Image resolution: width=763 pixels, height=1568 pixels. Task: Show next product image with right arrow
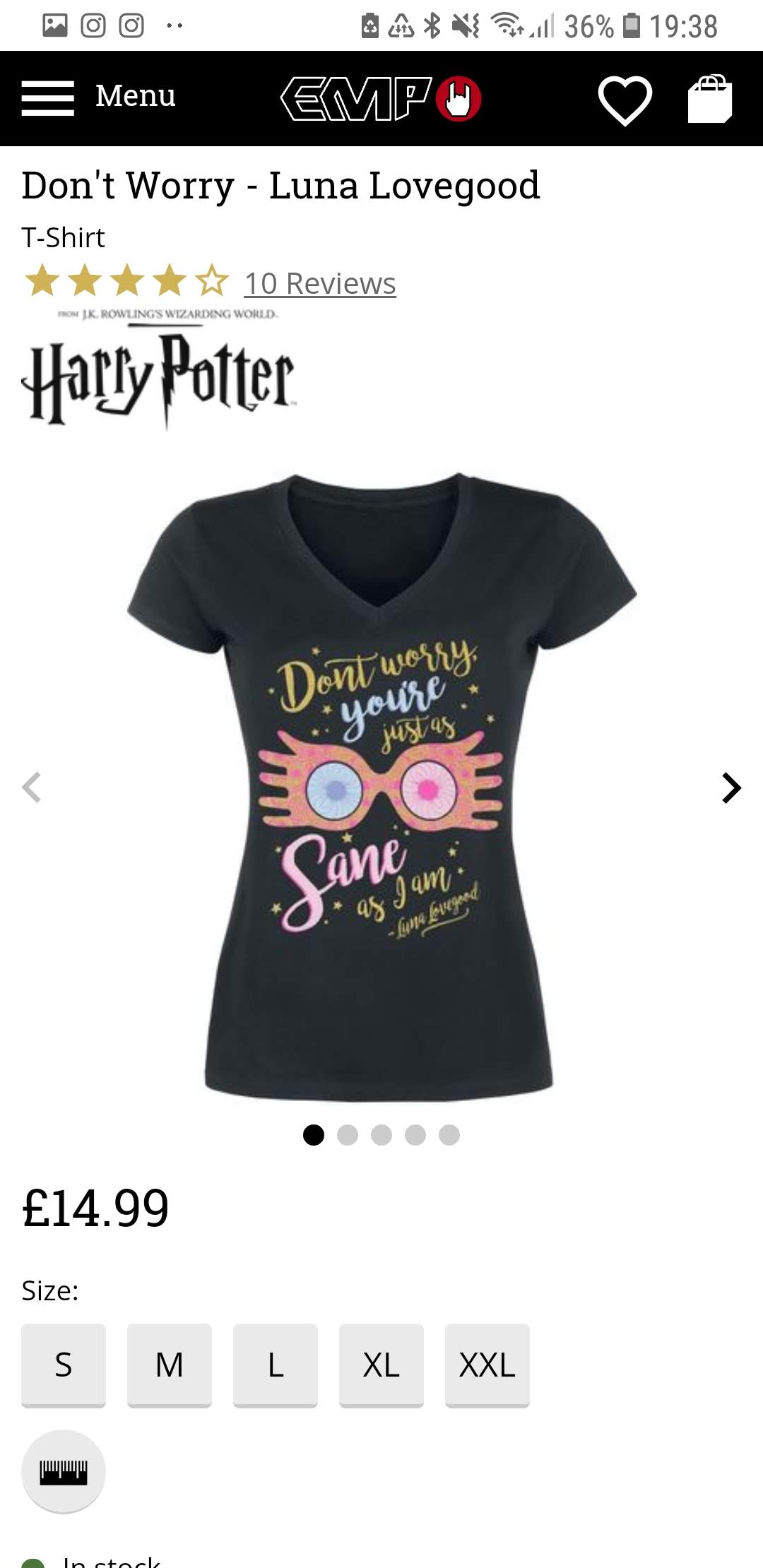[731, 788]
